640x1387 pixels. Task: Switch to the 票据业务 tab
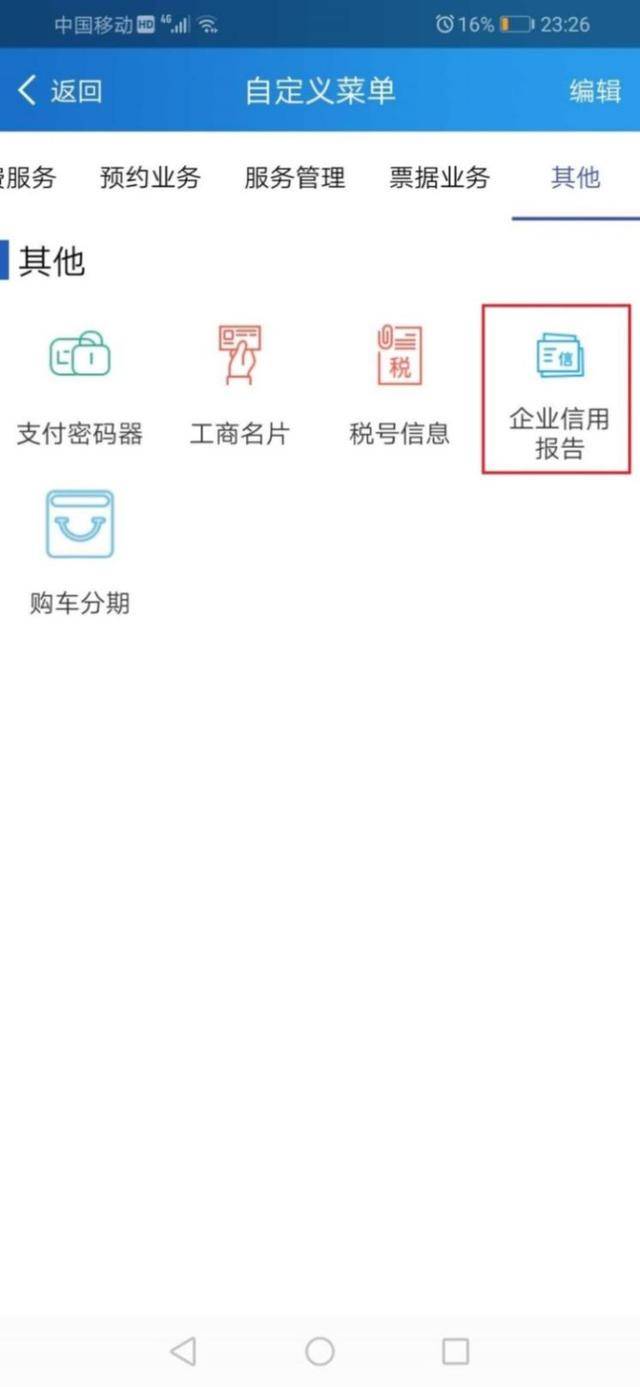click(440, 178)
